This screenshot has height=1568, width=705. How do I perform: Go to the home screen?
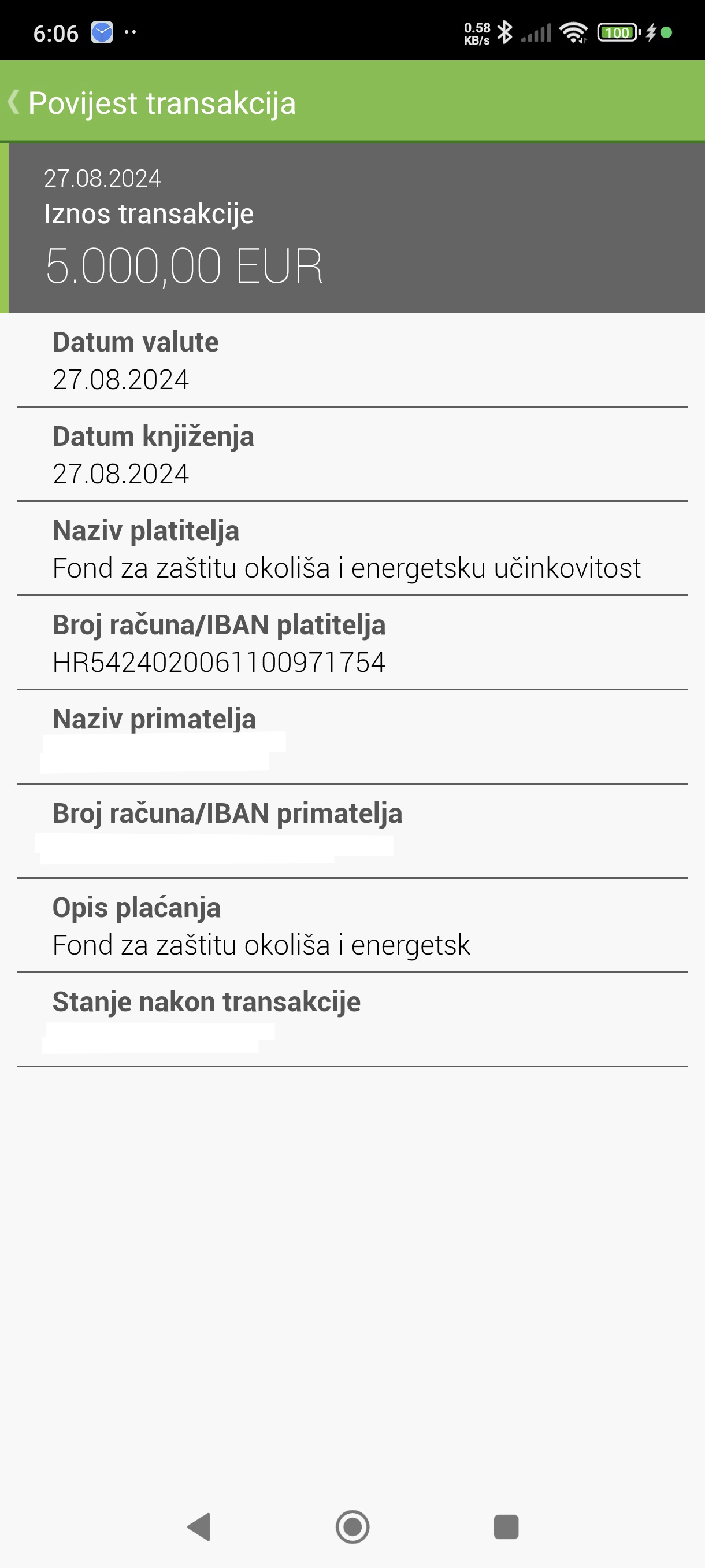352,1526
